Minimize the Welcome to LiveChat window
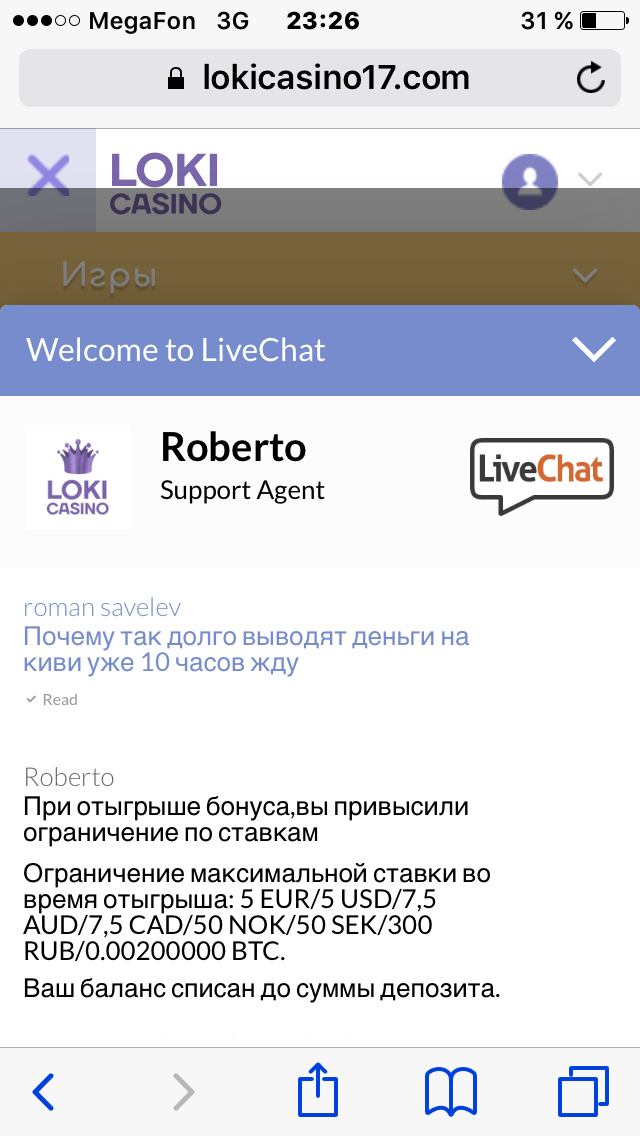The image size is (640, 1136). tap(593, 349)
